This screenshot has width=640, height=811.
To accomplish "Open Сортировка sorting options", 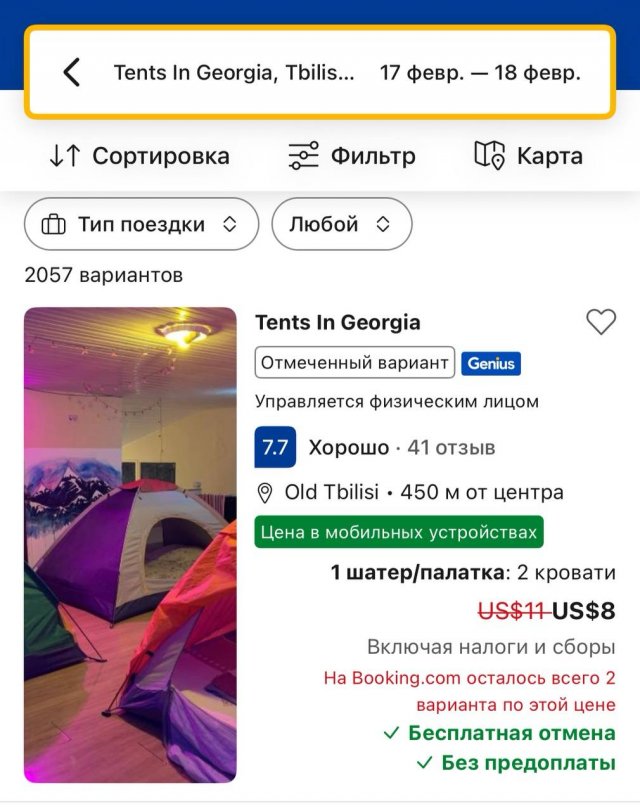I will pyautogui.click(x=139, y=156).
